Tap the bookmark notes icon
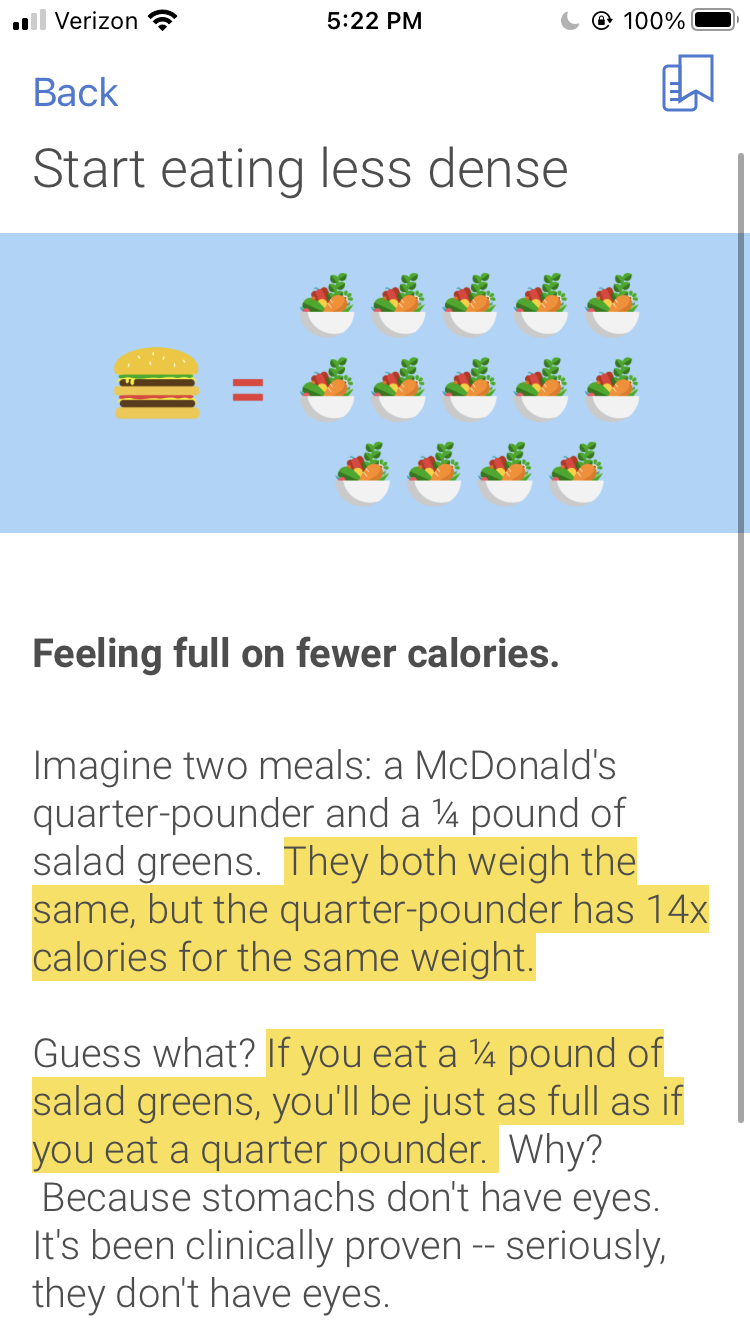 [x=687, y=84]
